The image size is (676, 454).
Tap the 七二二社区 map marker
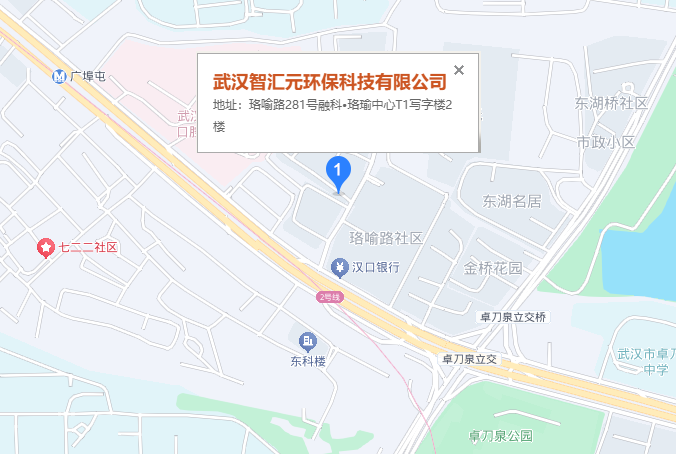click(x=45, y=247)
